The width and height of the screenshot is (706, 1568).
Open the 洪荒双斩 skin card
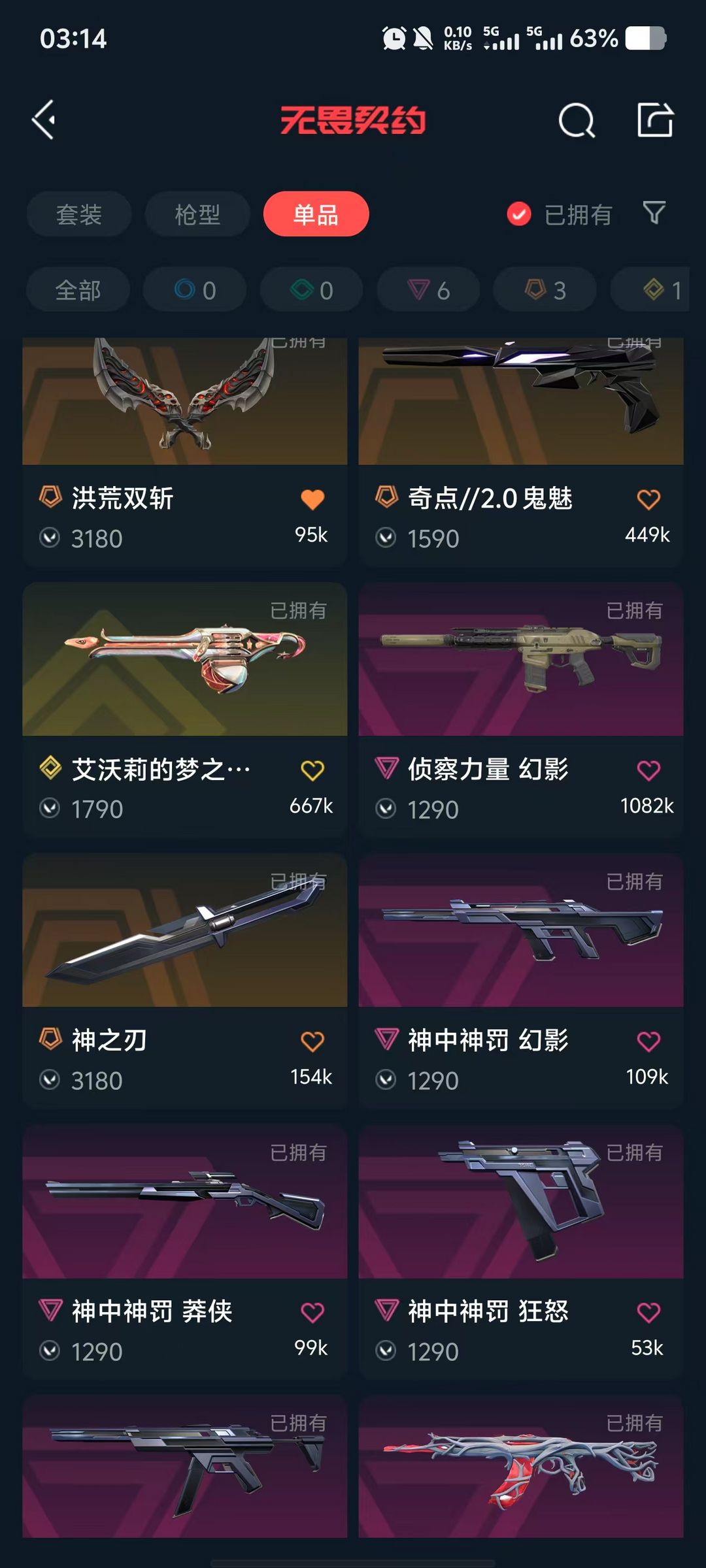(x=185, y=451)
